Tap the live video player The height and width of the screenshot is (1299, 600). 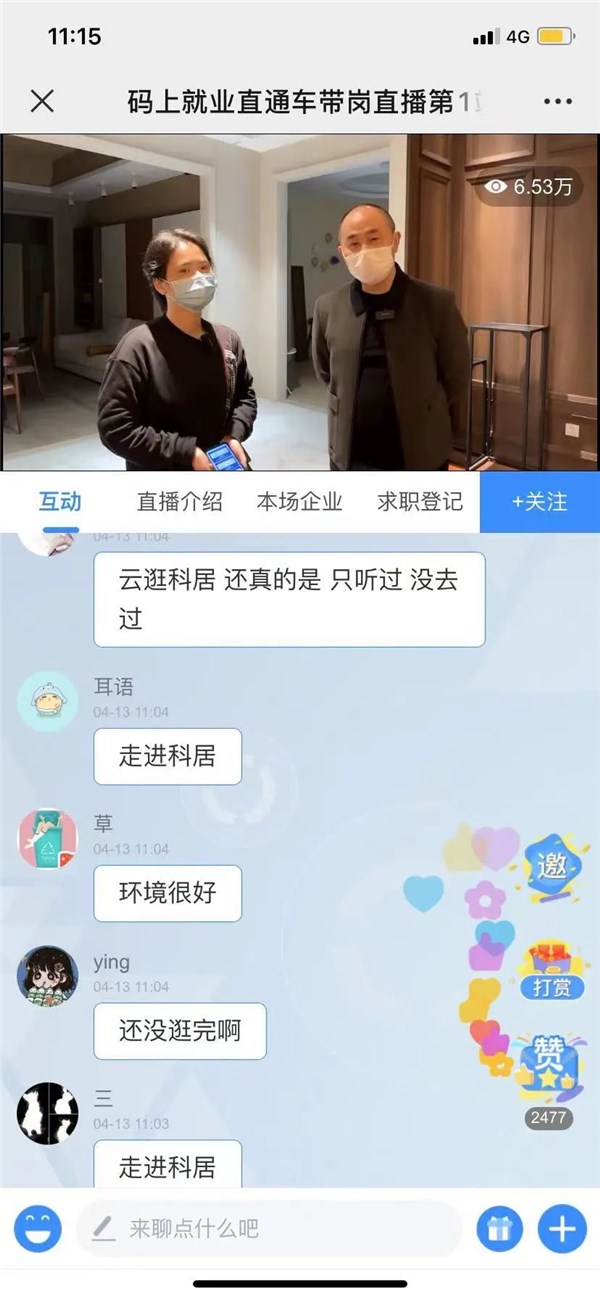click(300, 302)
